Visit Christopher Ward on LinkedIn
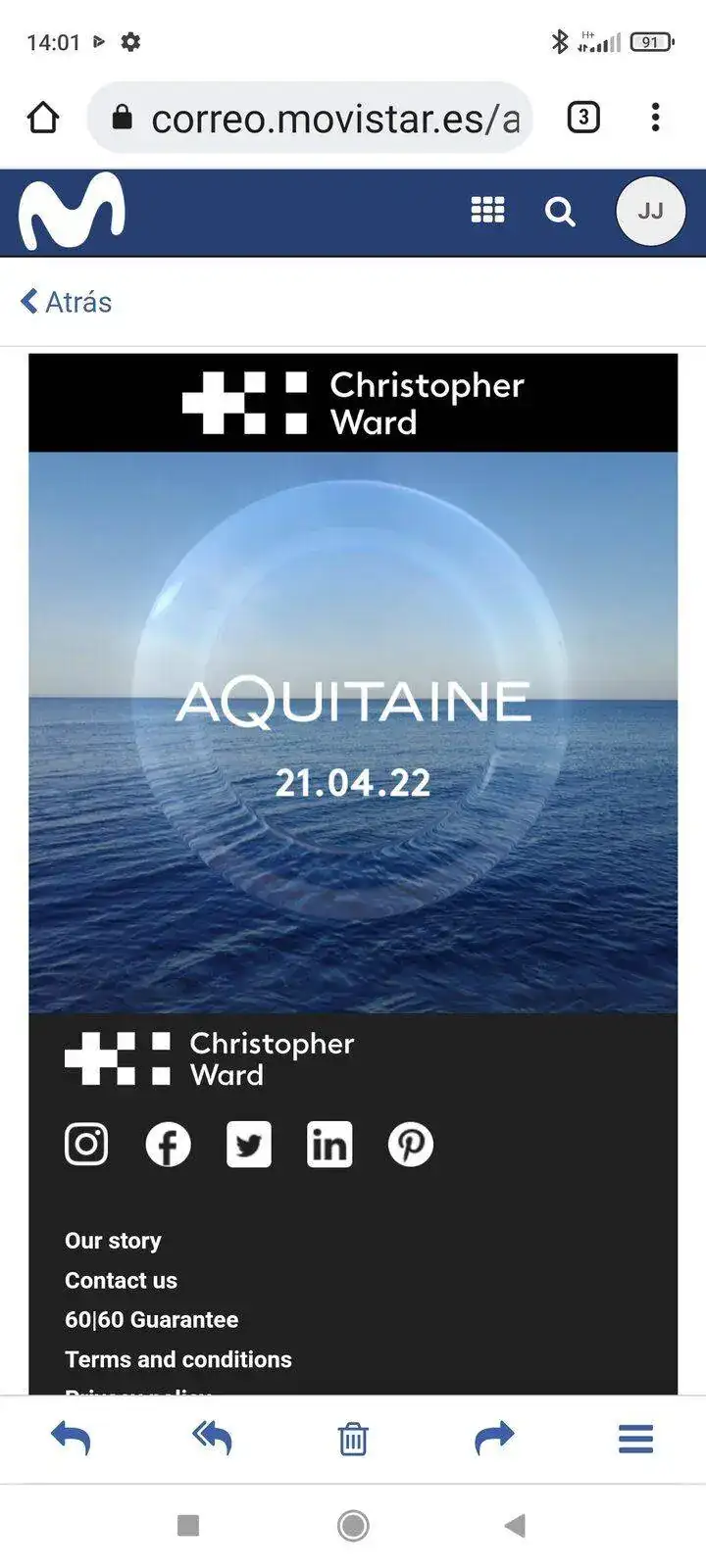Screen dimensions: 706x1568 [329, 1145]
